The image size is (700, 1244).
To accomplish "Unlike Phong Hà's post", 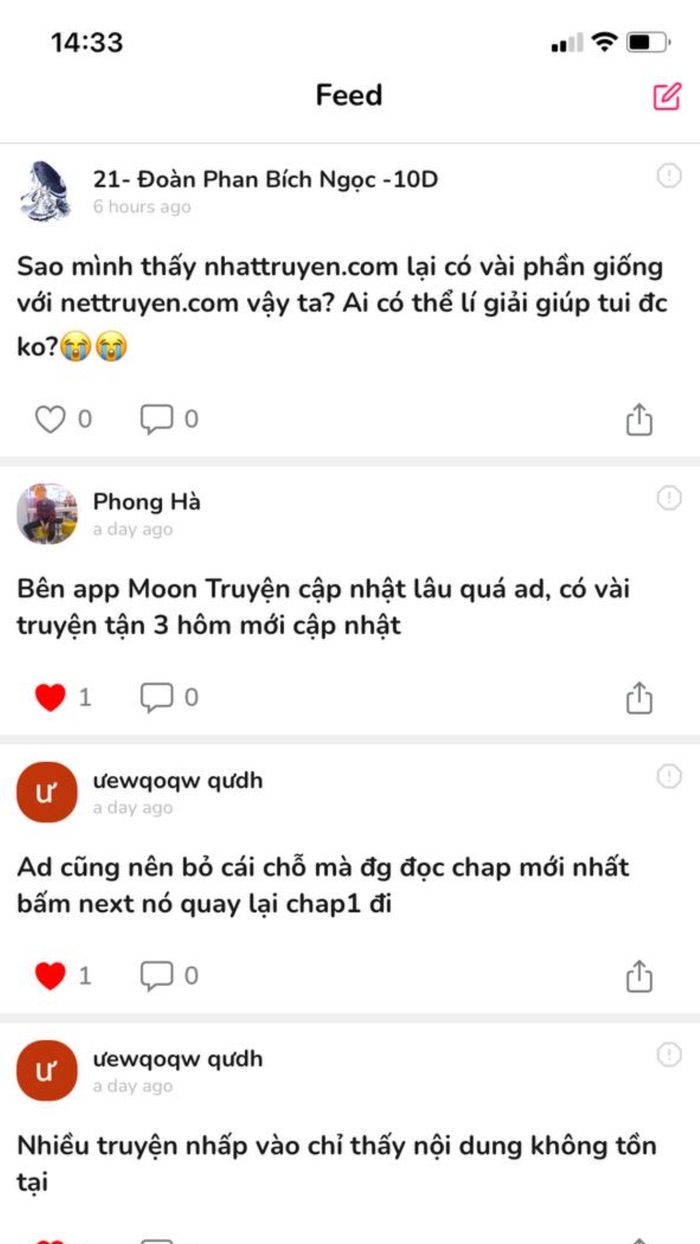I will [50, 697].
